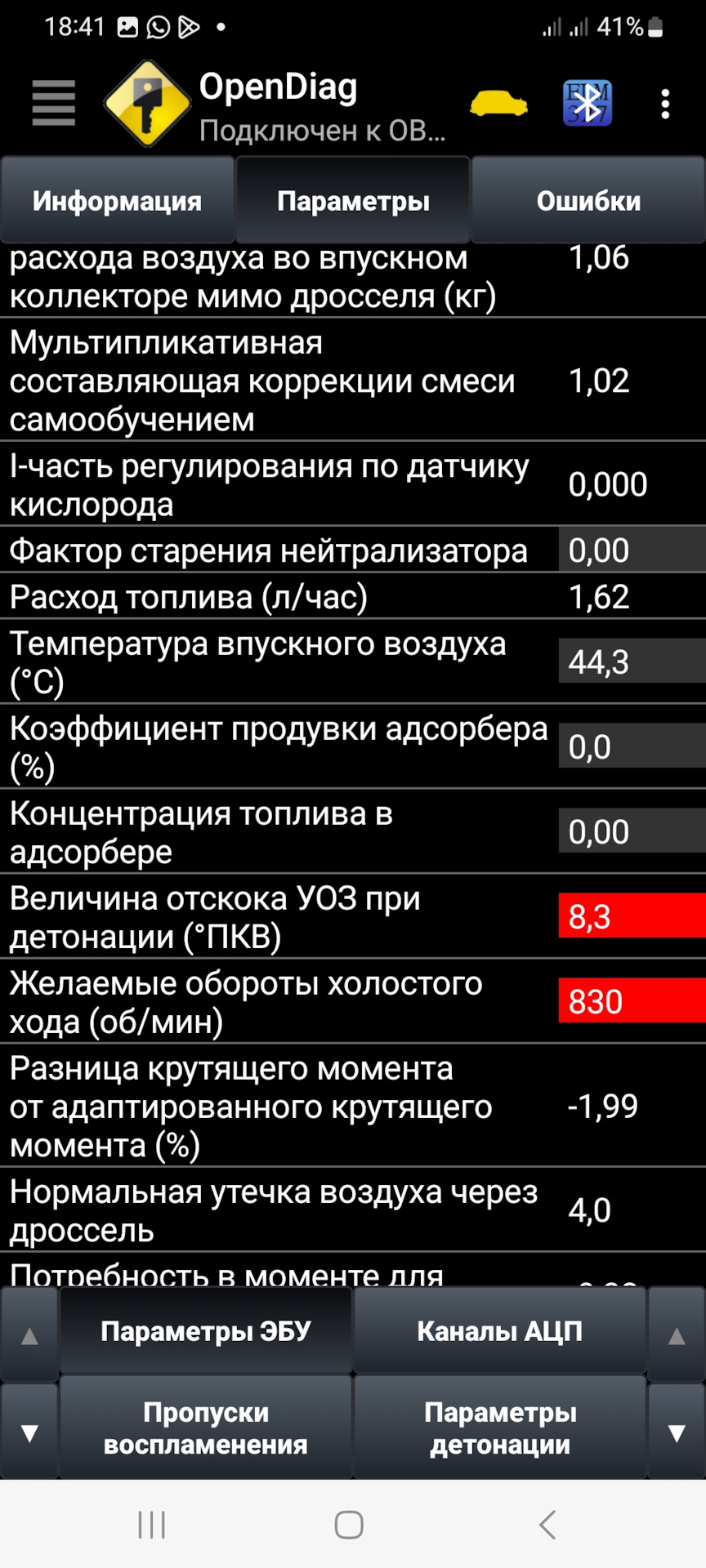Tap the yellow car icon
This screenshot has height=1568, width=706.
pos(498,105)
